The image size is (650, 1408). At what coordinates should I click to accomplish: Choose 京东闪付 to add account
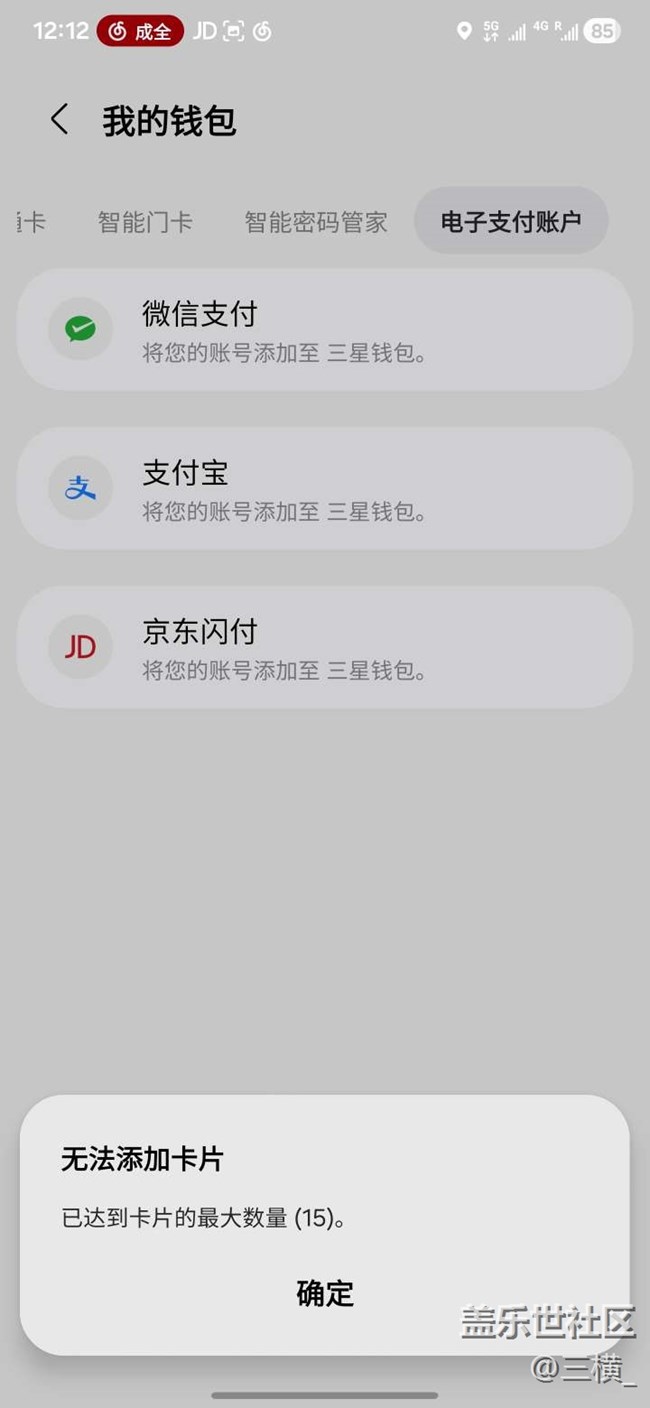click(x=325, y=647)
